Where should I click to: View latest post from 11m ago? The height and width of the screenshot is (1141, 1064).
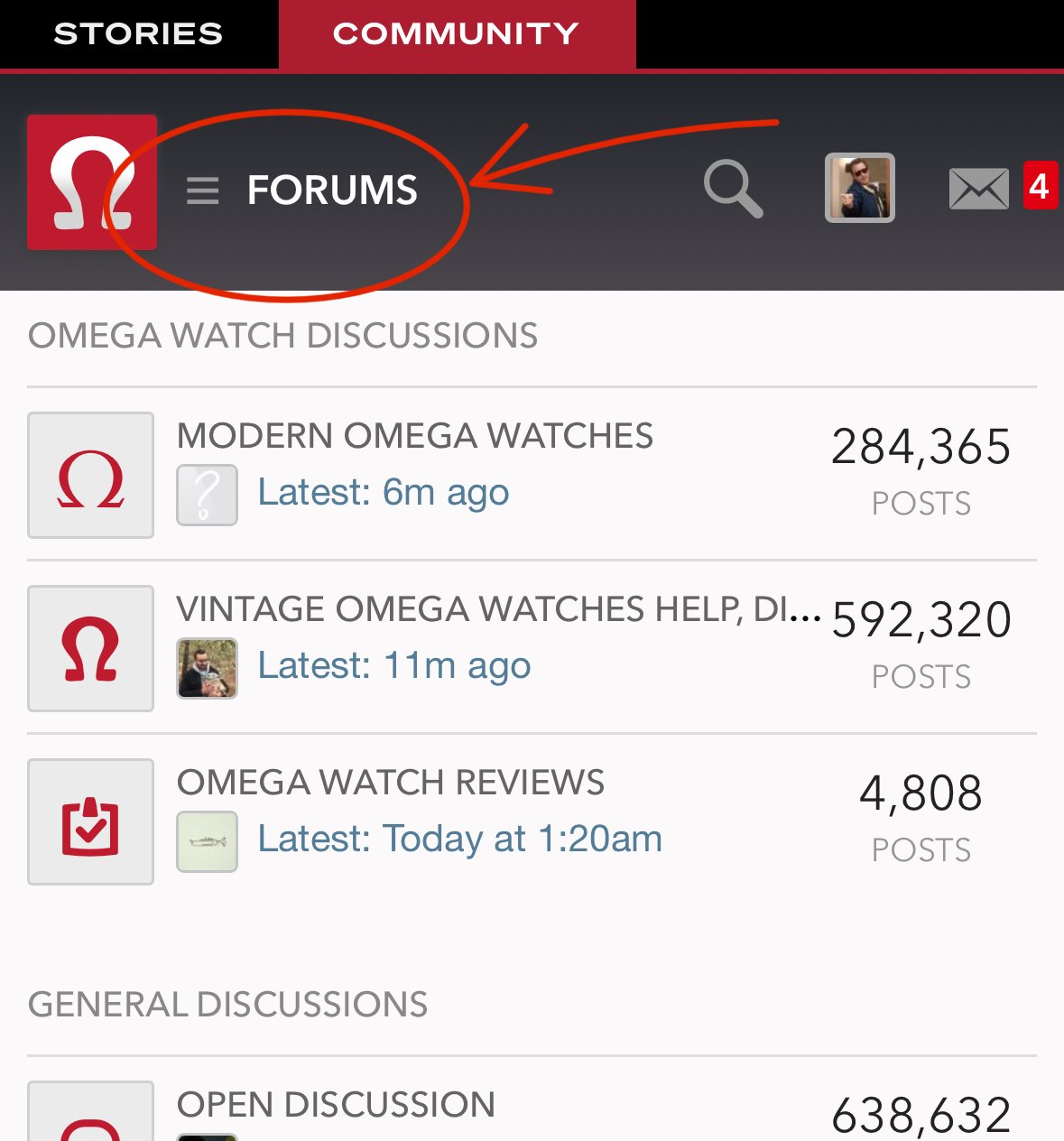pyautogui.click(x=393, y=666)
